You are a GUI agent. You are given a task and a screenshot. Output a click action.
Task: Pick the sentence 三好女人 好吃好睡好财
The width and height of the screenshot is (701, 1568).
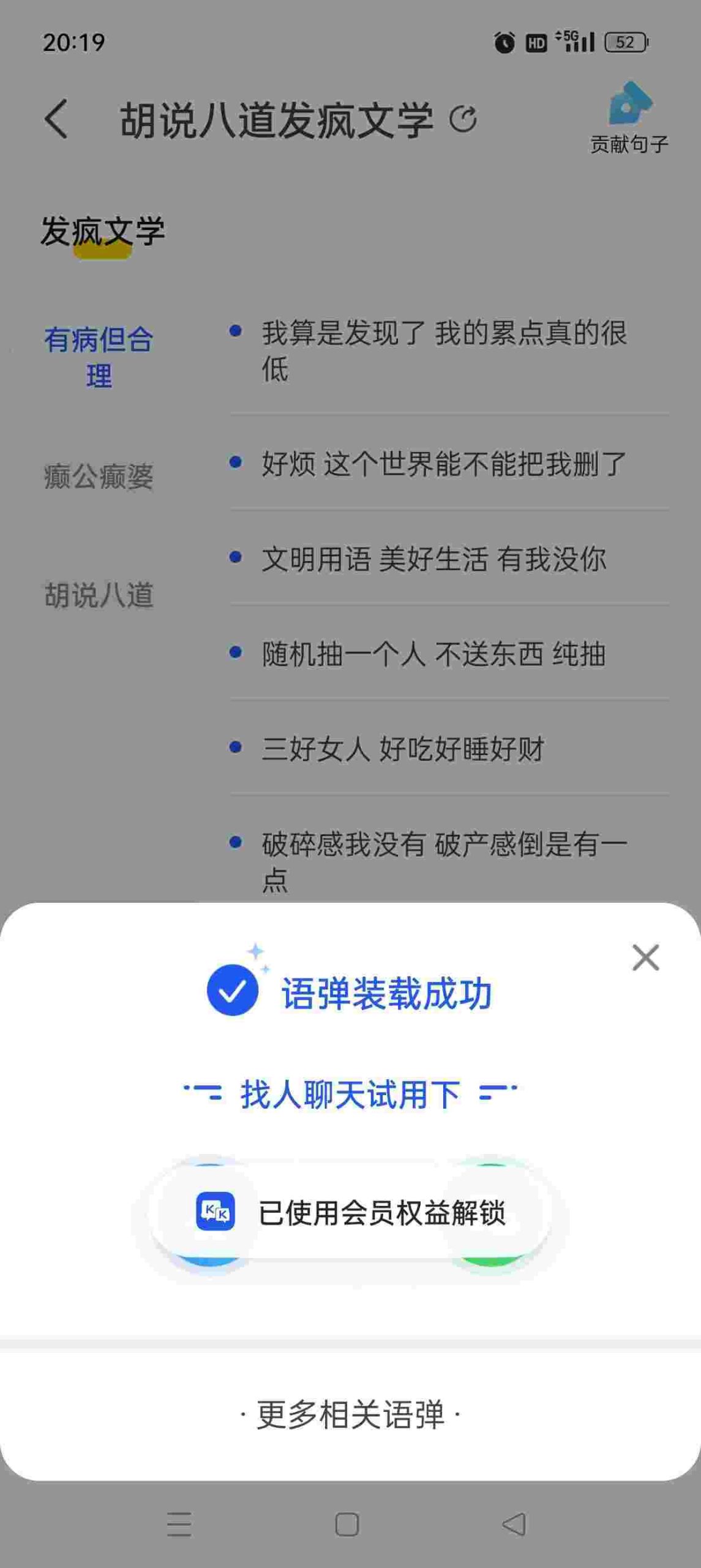(403, 748)
